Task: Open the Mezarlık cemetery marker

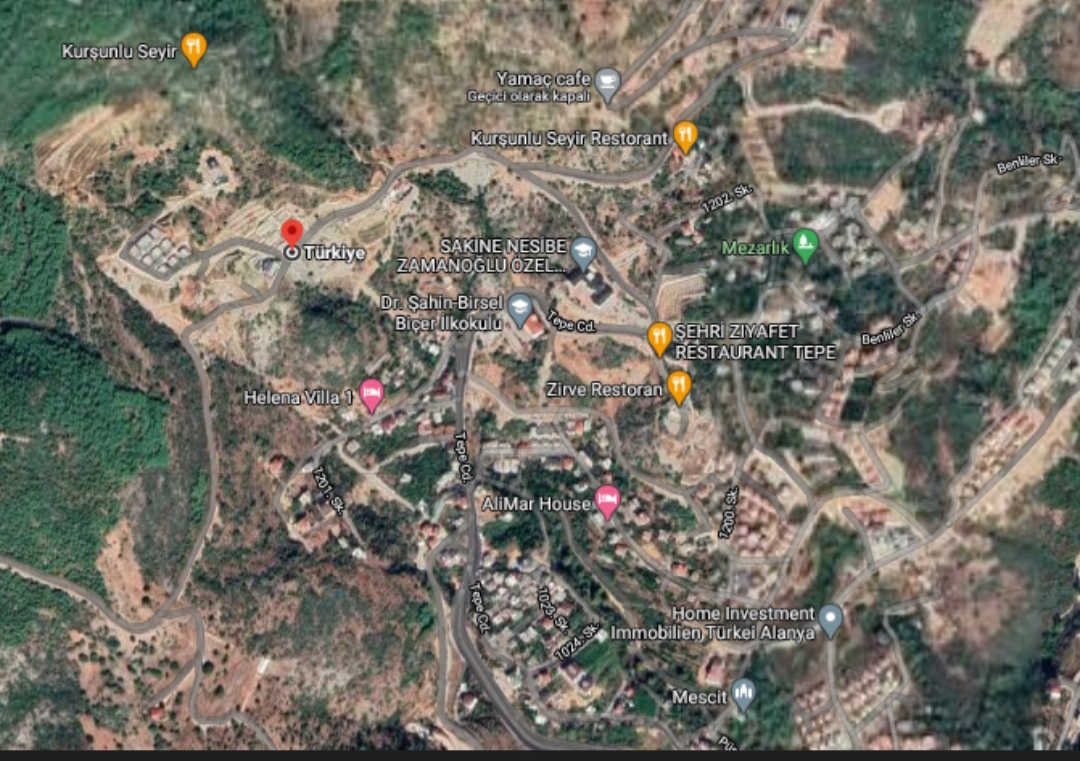Action: click(x=805, y=245)
